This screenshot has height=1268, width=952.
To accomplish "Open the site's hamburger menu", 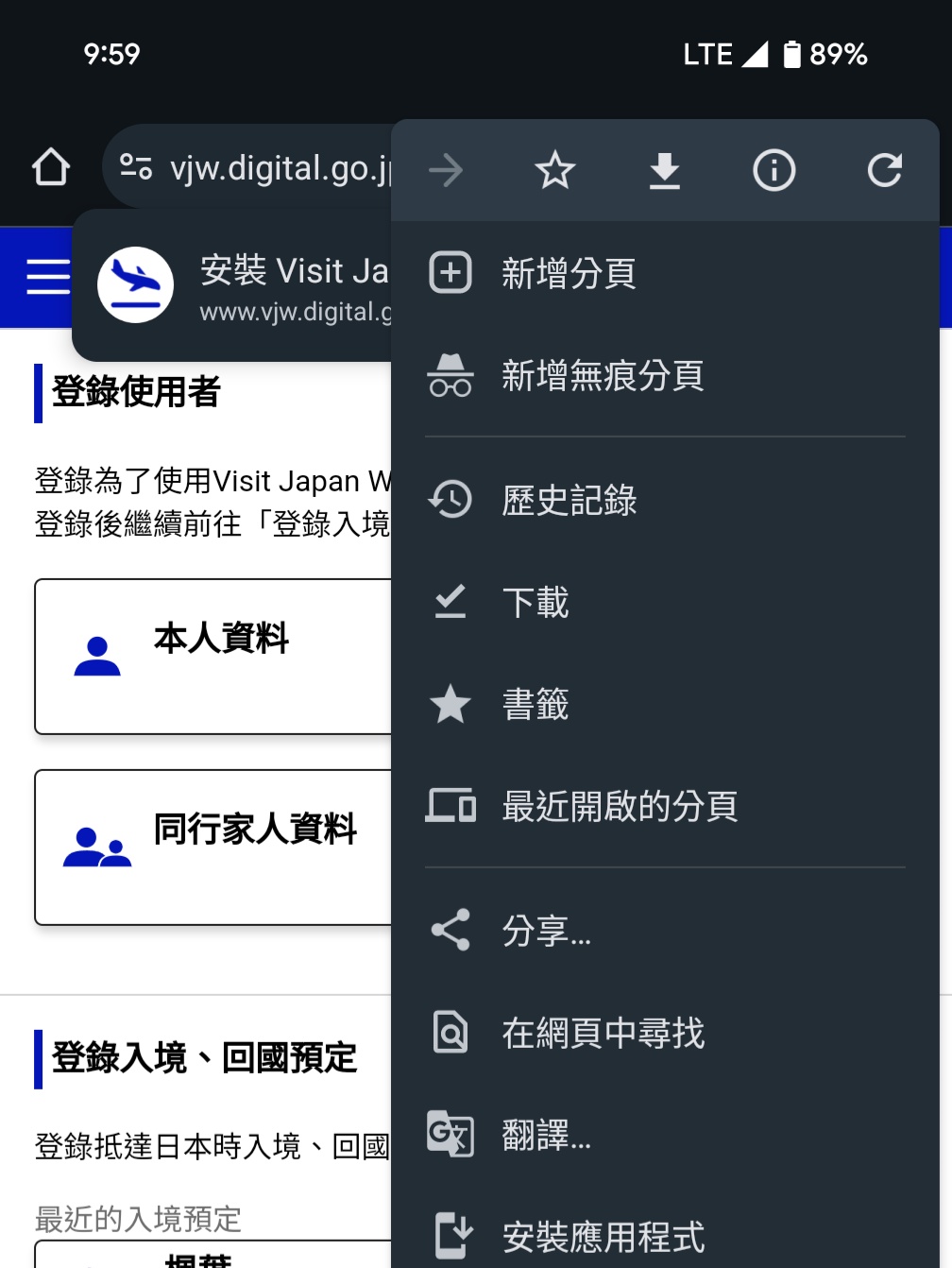I will (x=47, y=277).
